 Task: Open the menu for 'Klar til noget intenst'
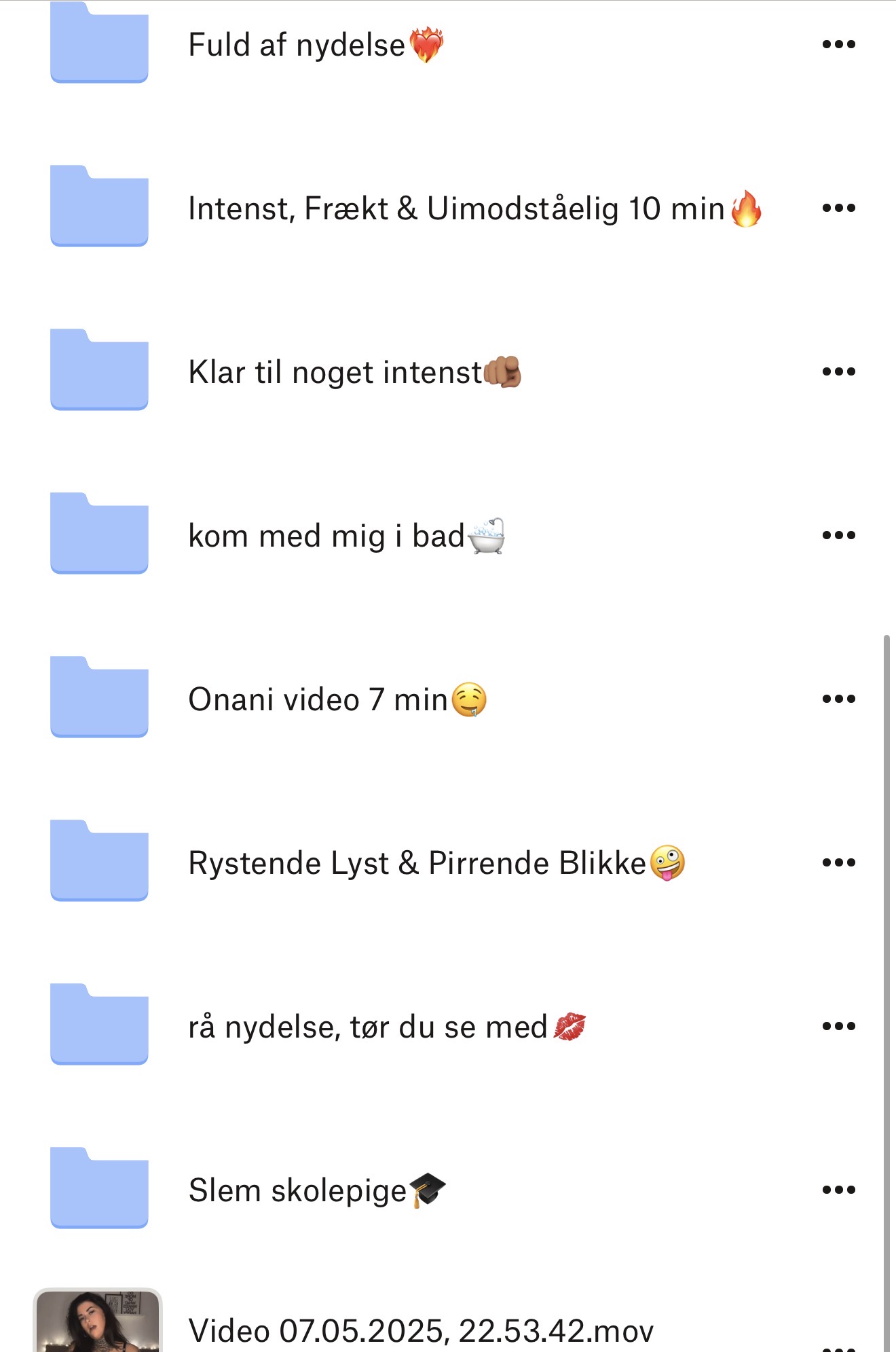coord(838,372)
